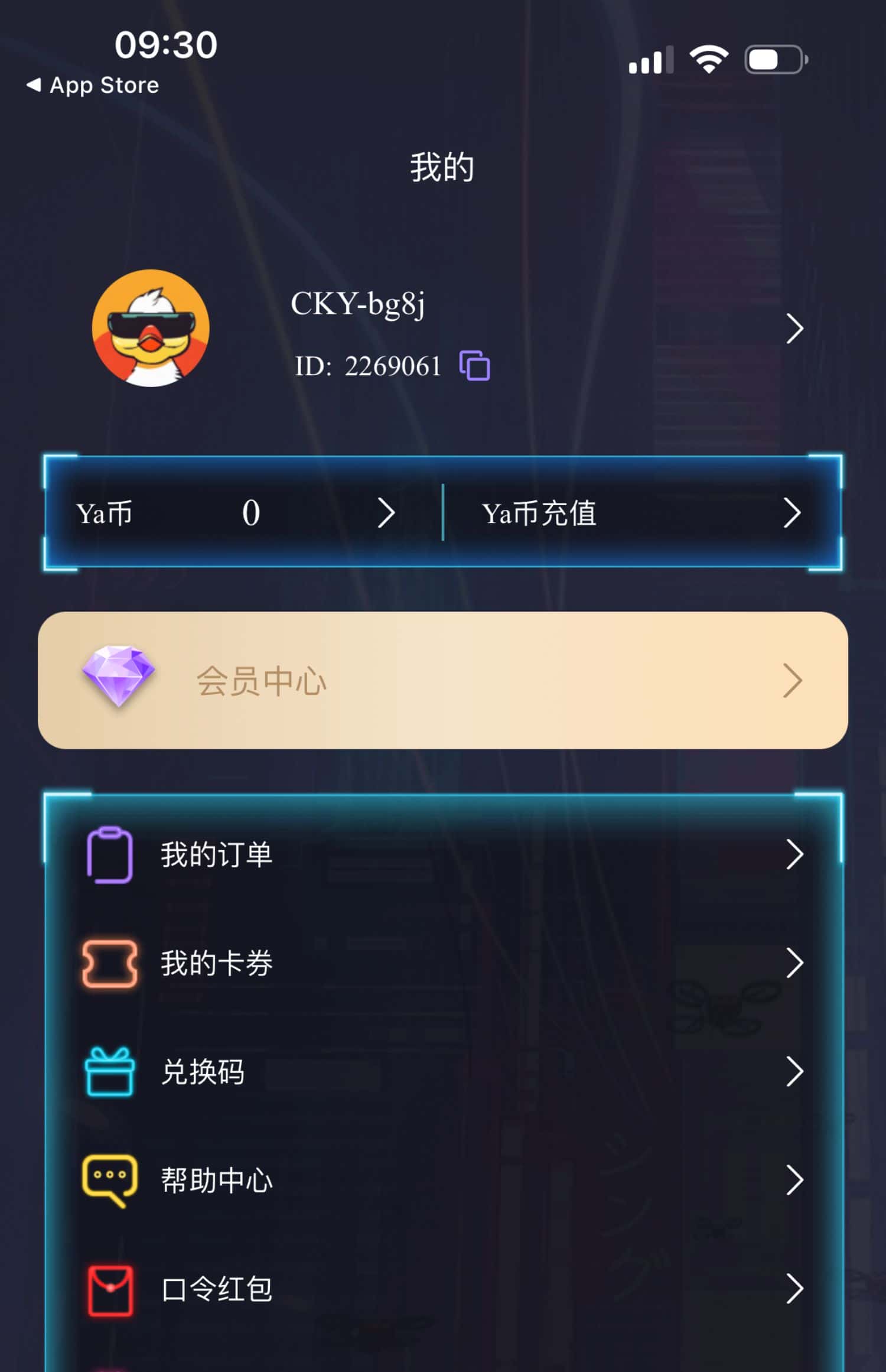This screenshot has height=1372, width=886.
Task: Open 帮助中心 help center
Action: click(443, 1181)
